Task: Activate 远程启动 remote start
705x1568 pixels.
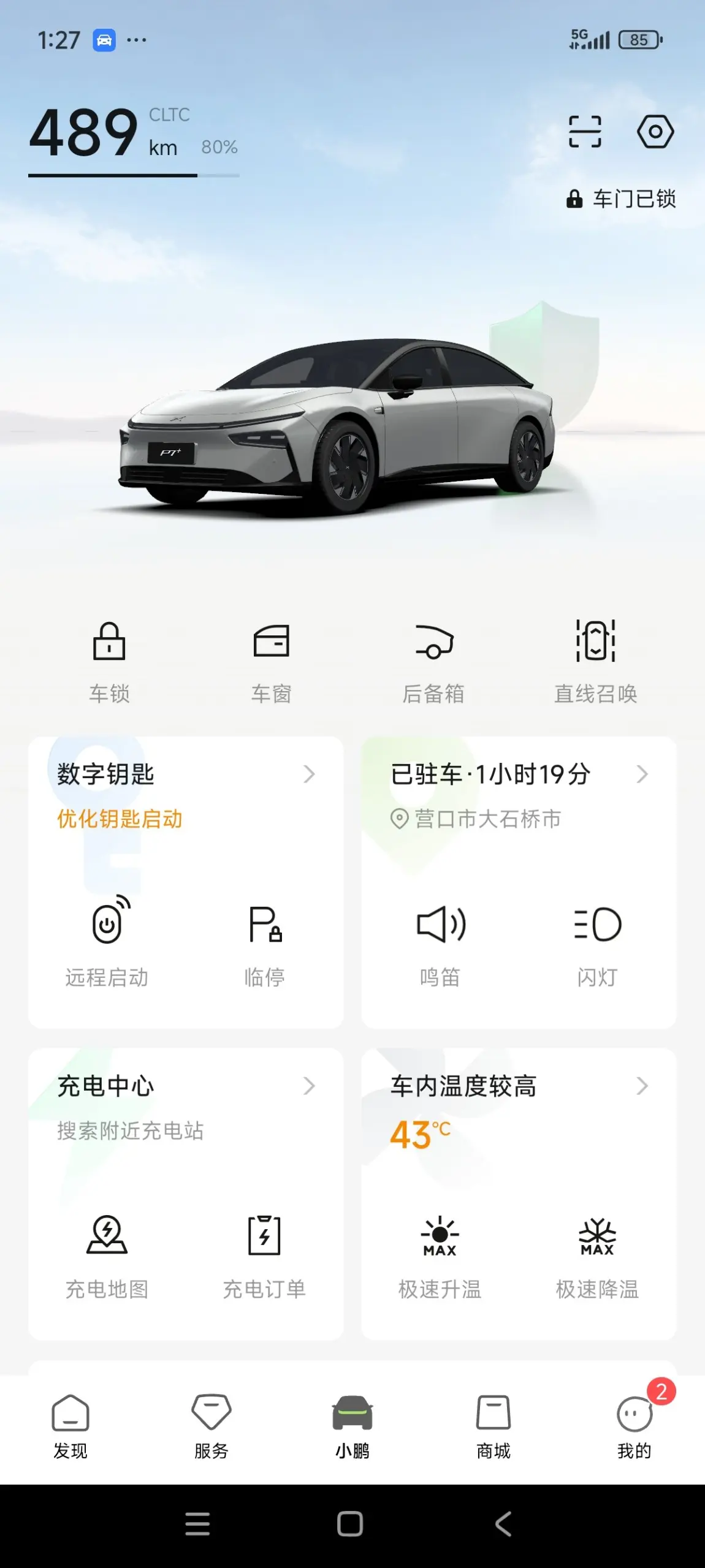Action: 107,941
